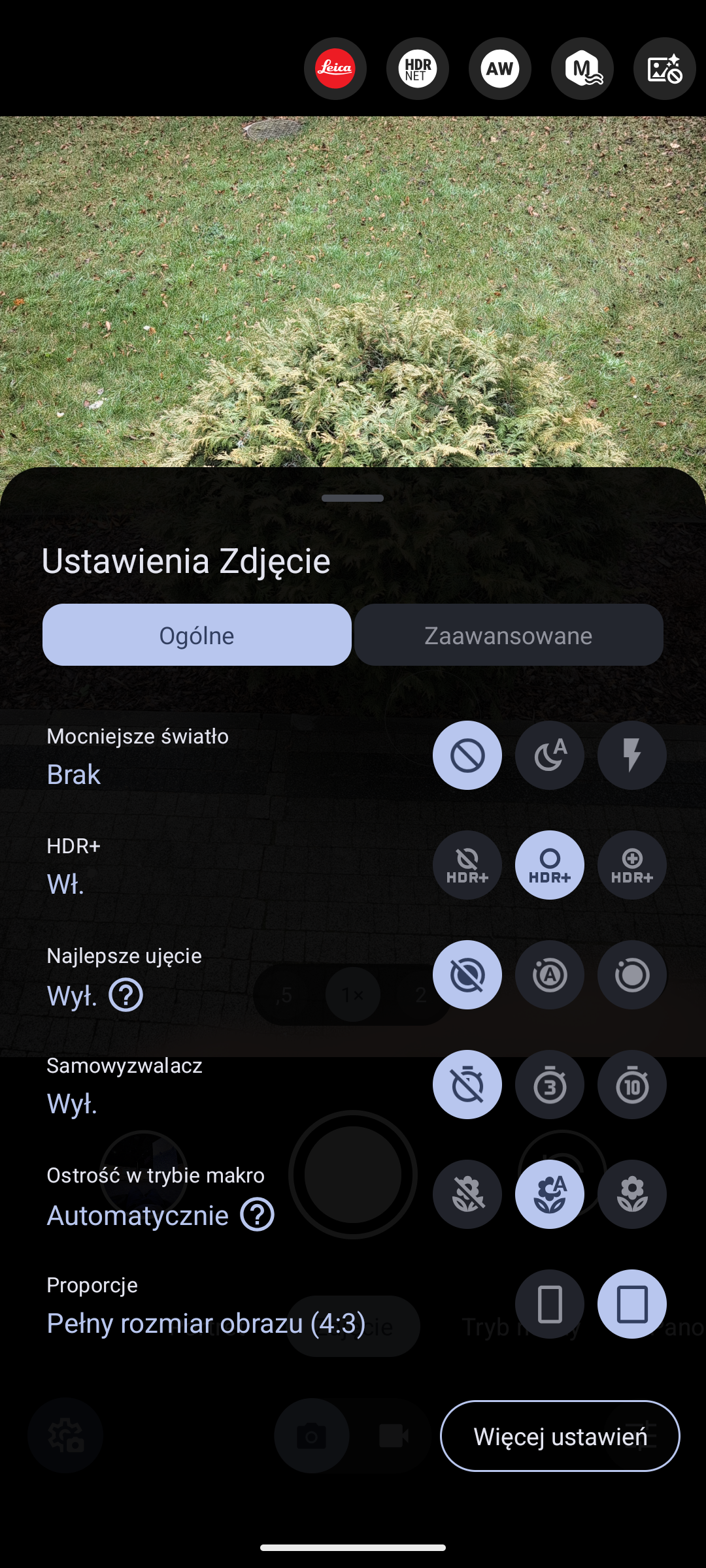The height and width of the screenshot is (1568, 706).
Task: Tap the AW white balance icon
Action: click(x=499, y=69)
